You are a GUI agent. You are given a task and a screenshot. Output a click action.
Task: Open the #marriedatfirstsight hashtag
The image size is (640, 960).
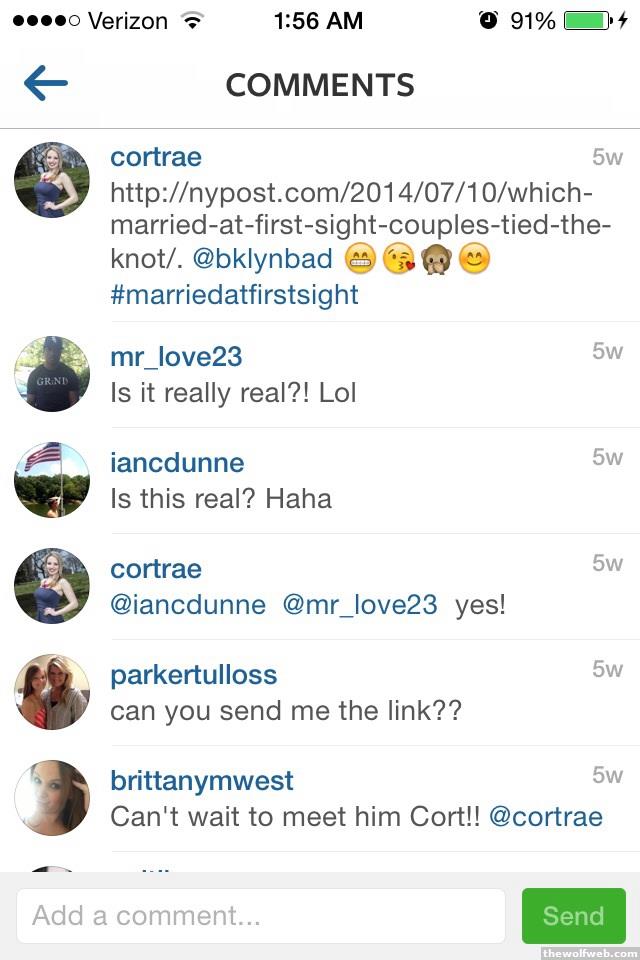(234, 295)
